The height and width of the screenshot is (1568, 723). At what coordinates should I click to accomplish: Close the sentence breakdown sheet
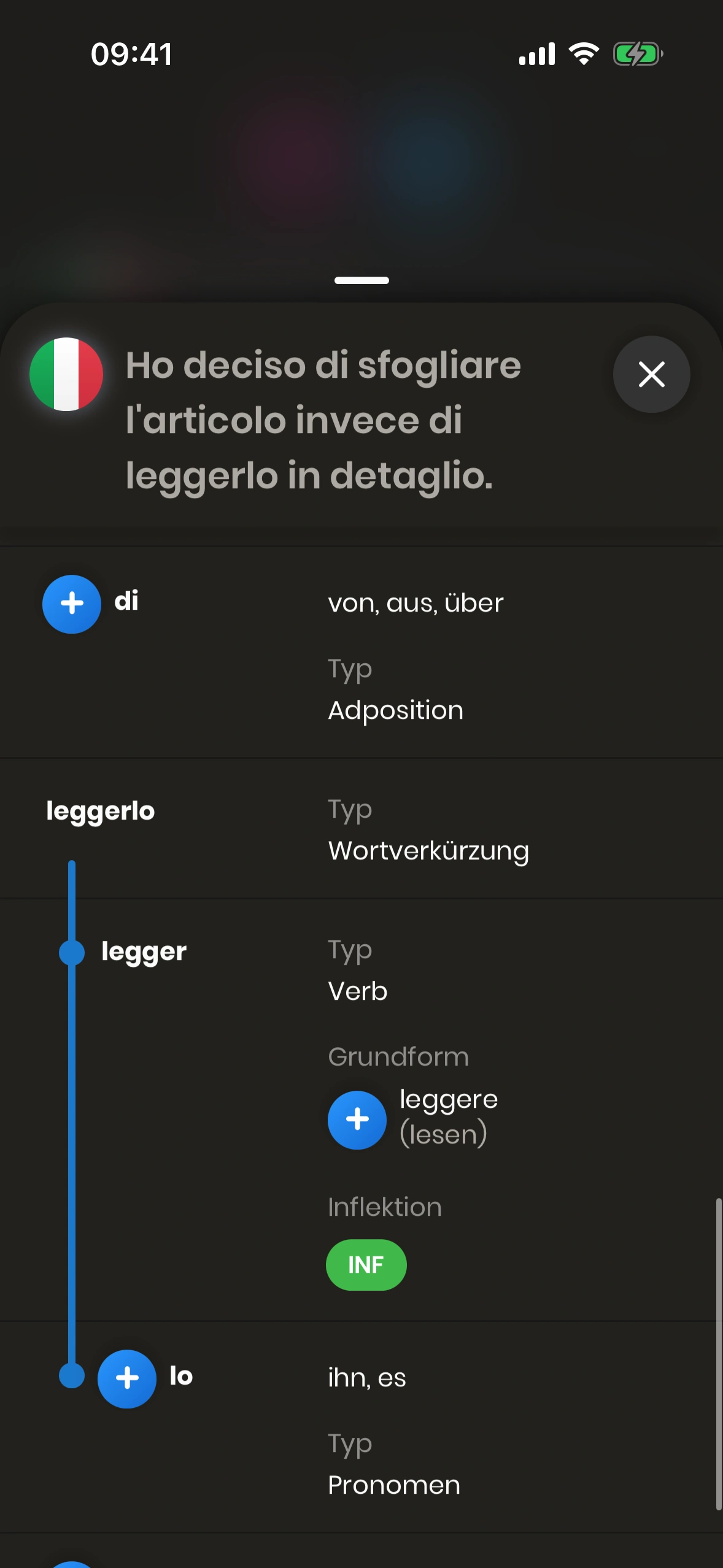click(x=651, y=374)
